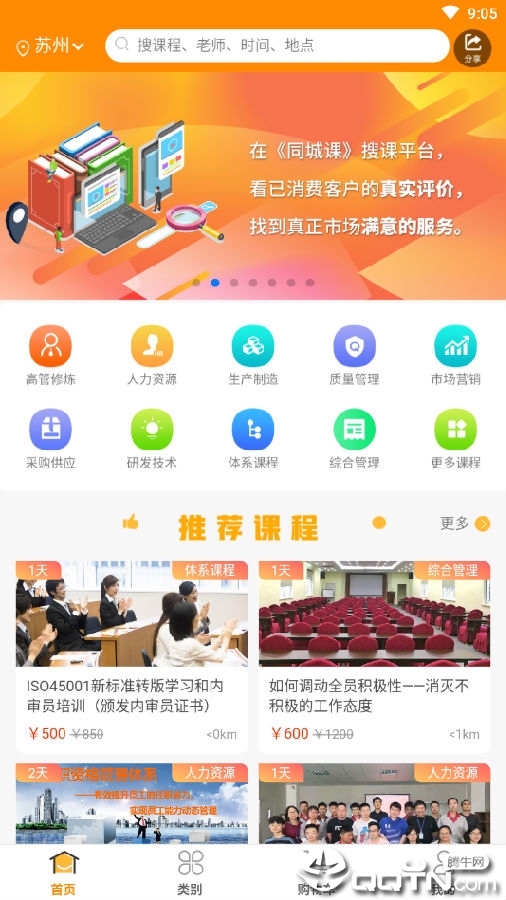Tap the 分享 share icon
The height and width of the screenshot is (900, 506).
(x=472, y=47)
